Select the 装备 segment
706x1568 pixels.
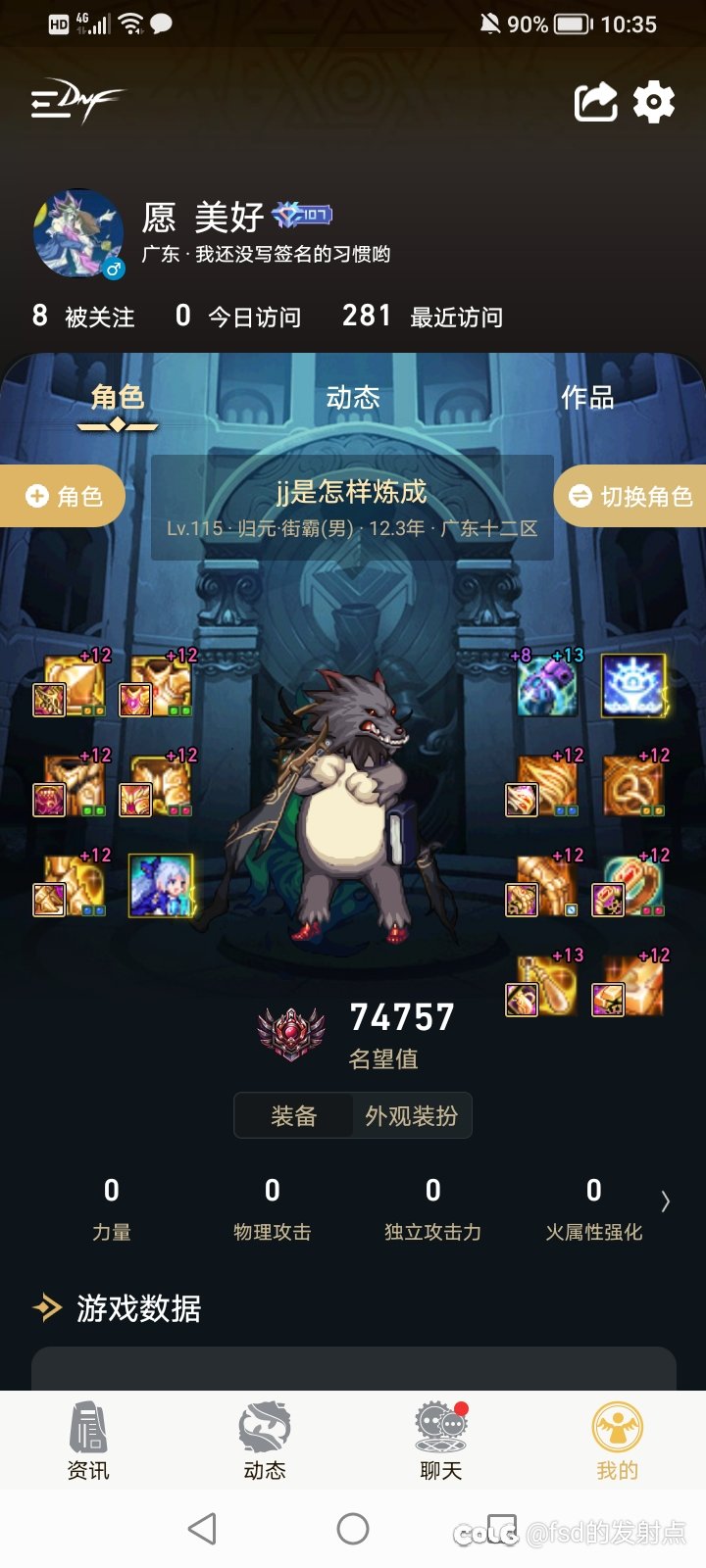(293, 1116)
